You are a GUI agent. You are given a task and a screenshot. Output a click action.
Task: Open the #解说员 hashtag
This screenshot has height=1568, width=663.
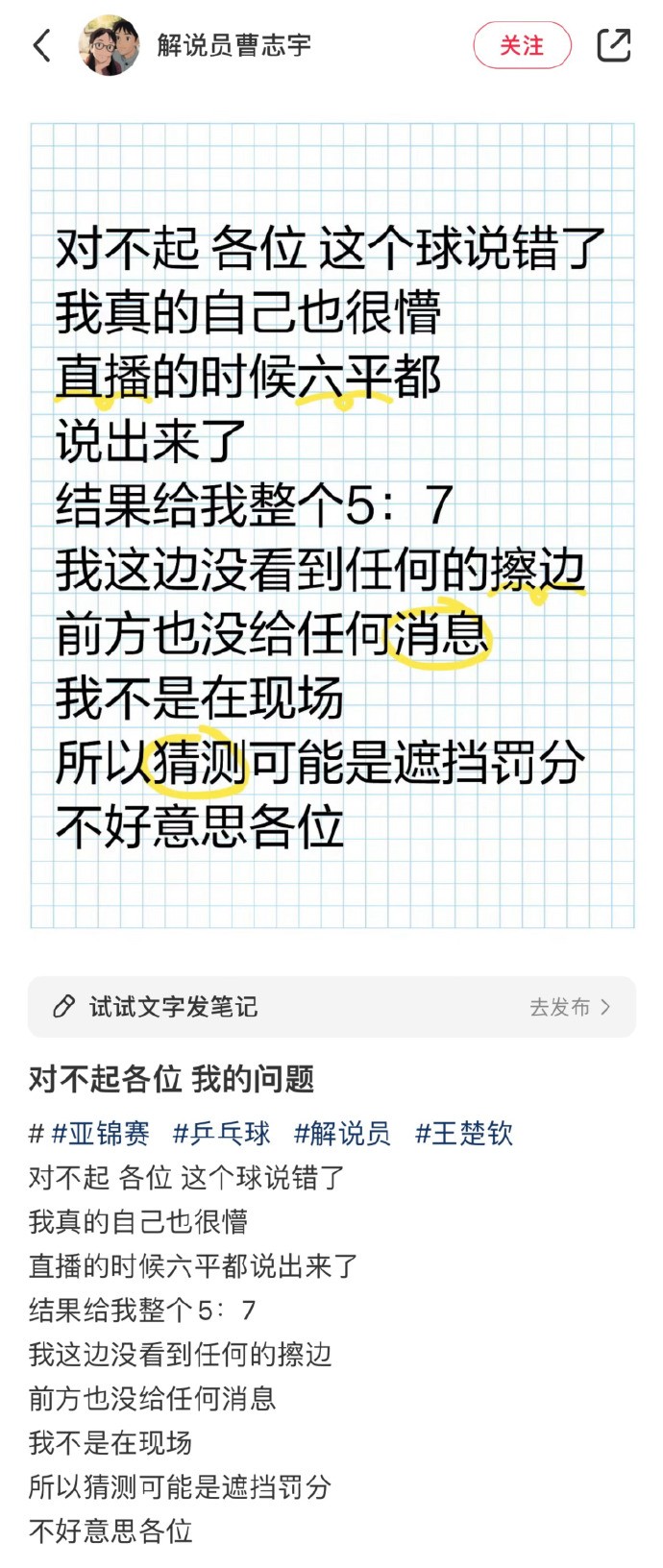coord(343,1134)
